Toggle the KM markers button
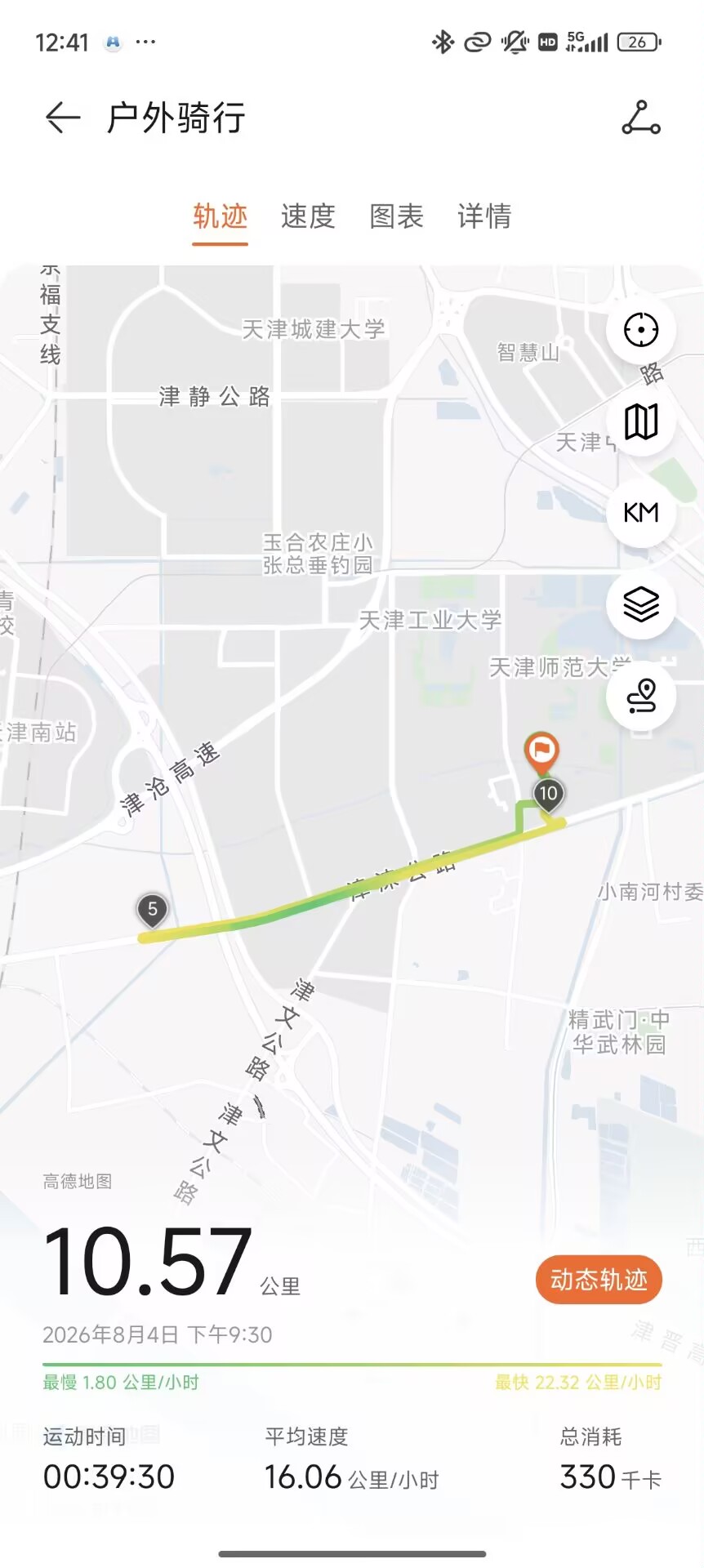The image size is (704, 1568). [x=641, y=513]
